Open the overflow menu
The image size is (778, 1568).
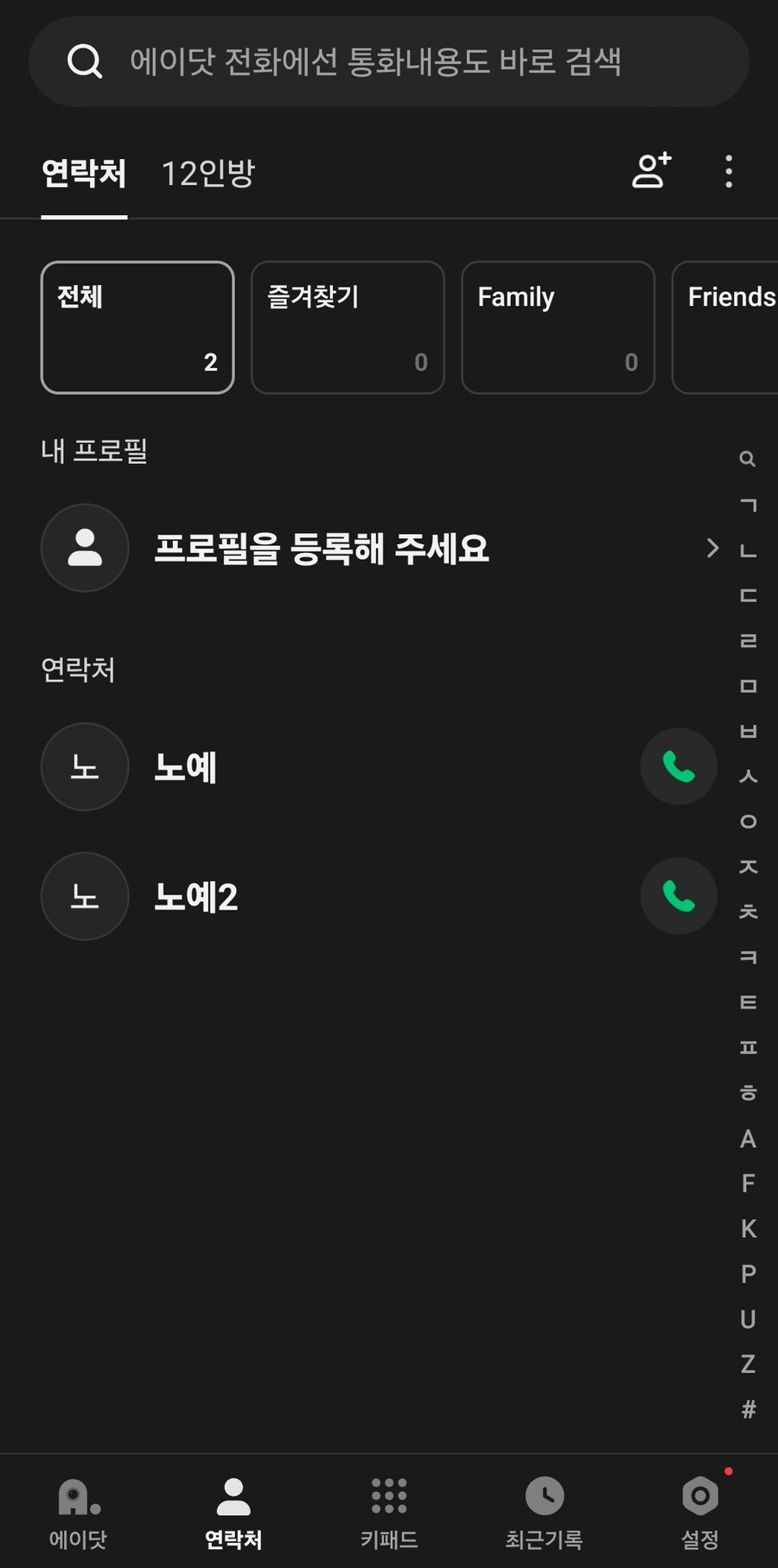click(729, 171)
